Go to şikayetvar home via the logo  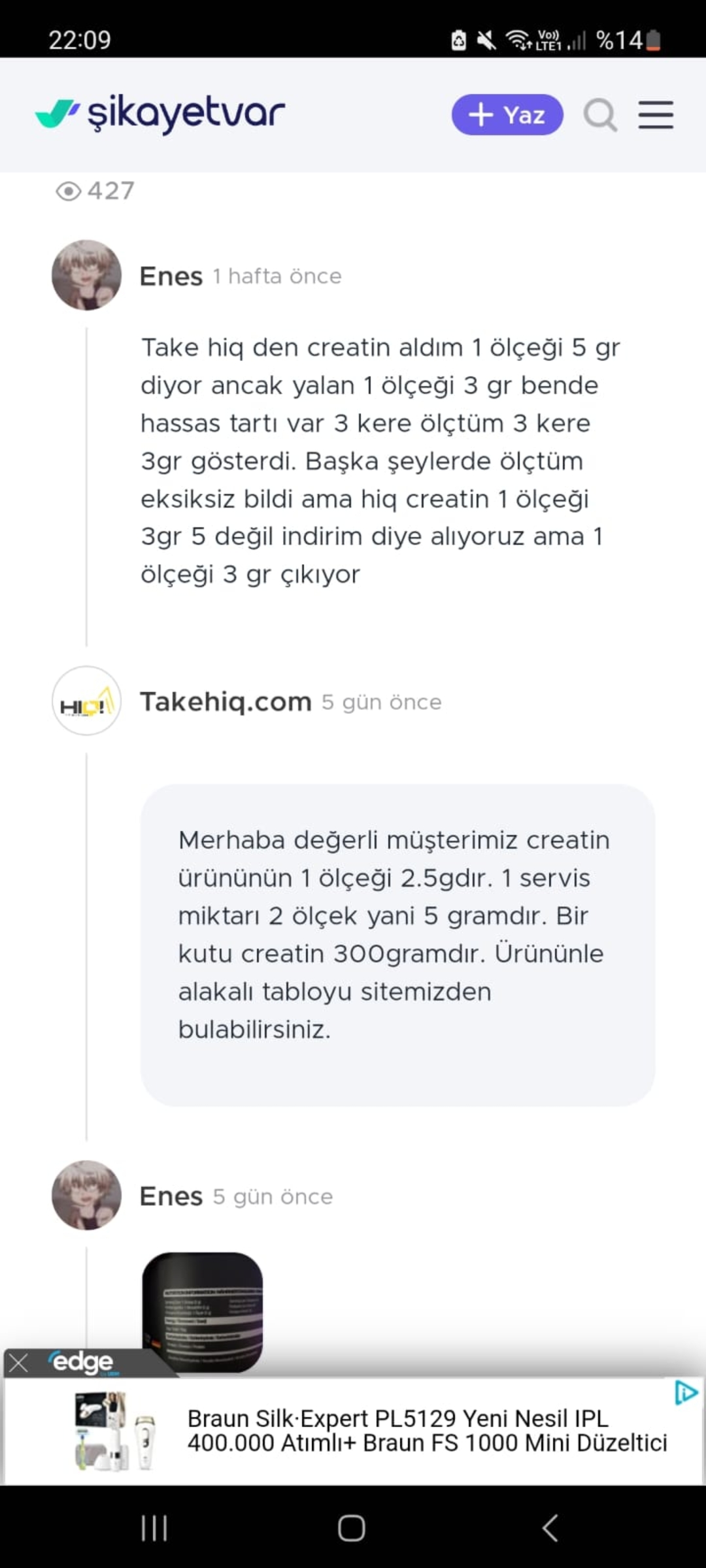click(160, 114)
